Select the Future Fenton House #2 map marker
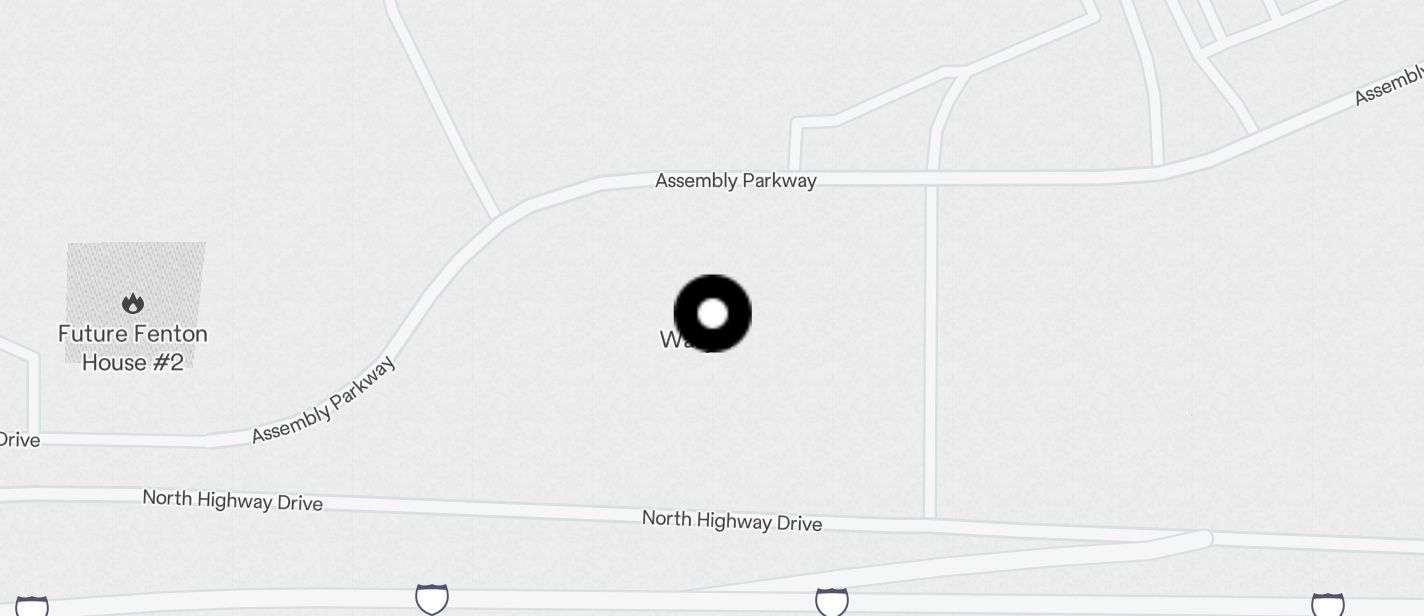 [133, 304]
